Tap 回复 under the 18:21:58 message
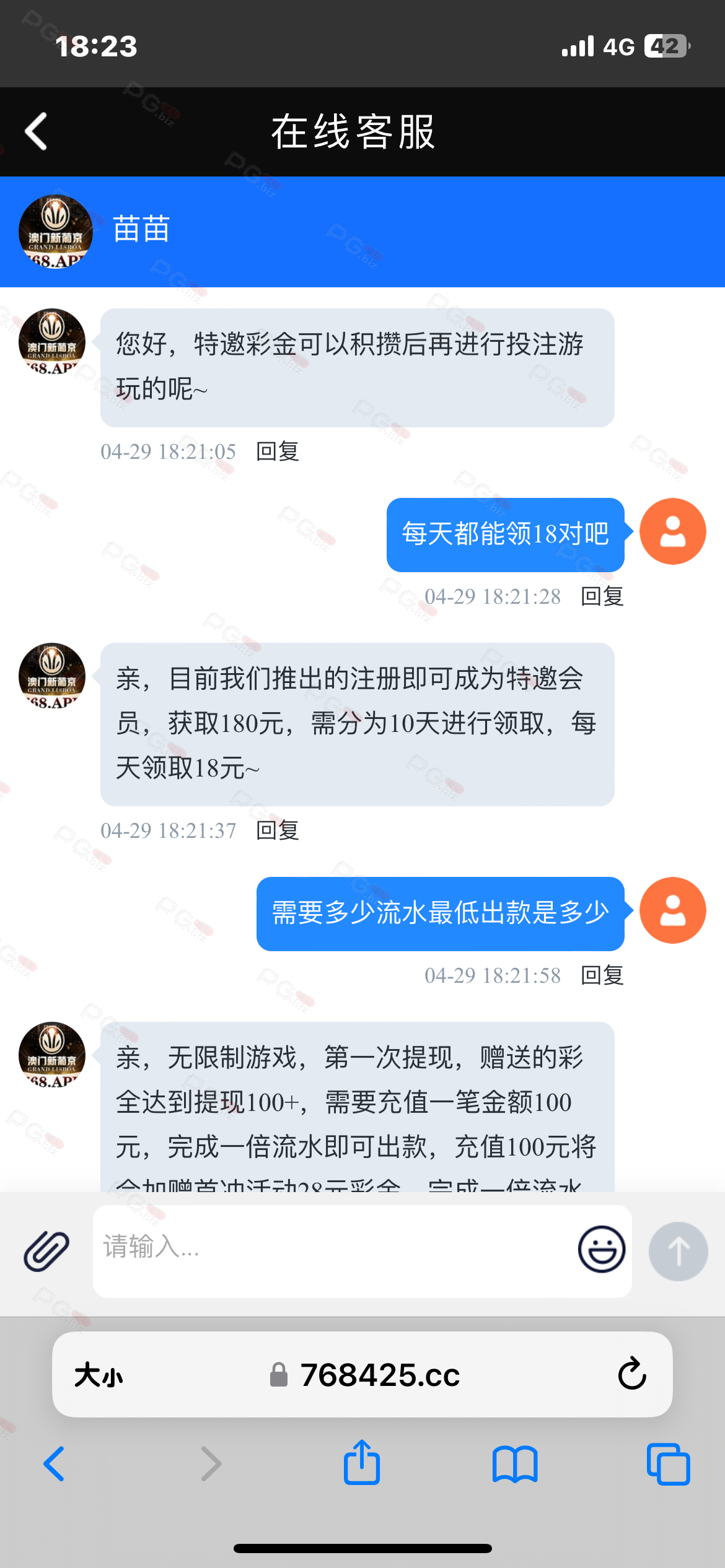 [602, 975]
